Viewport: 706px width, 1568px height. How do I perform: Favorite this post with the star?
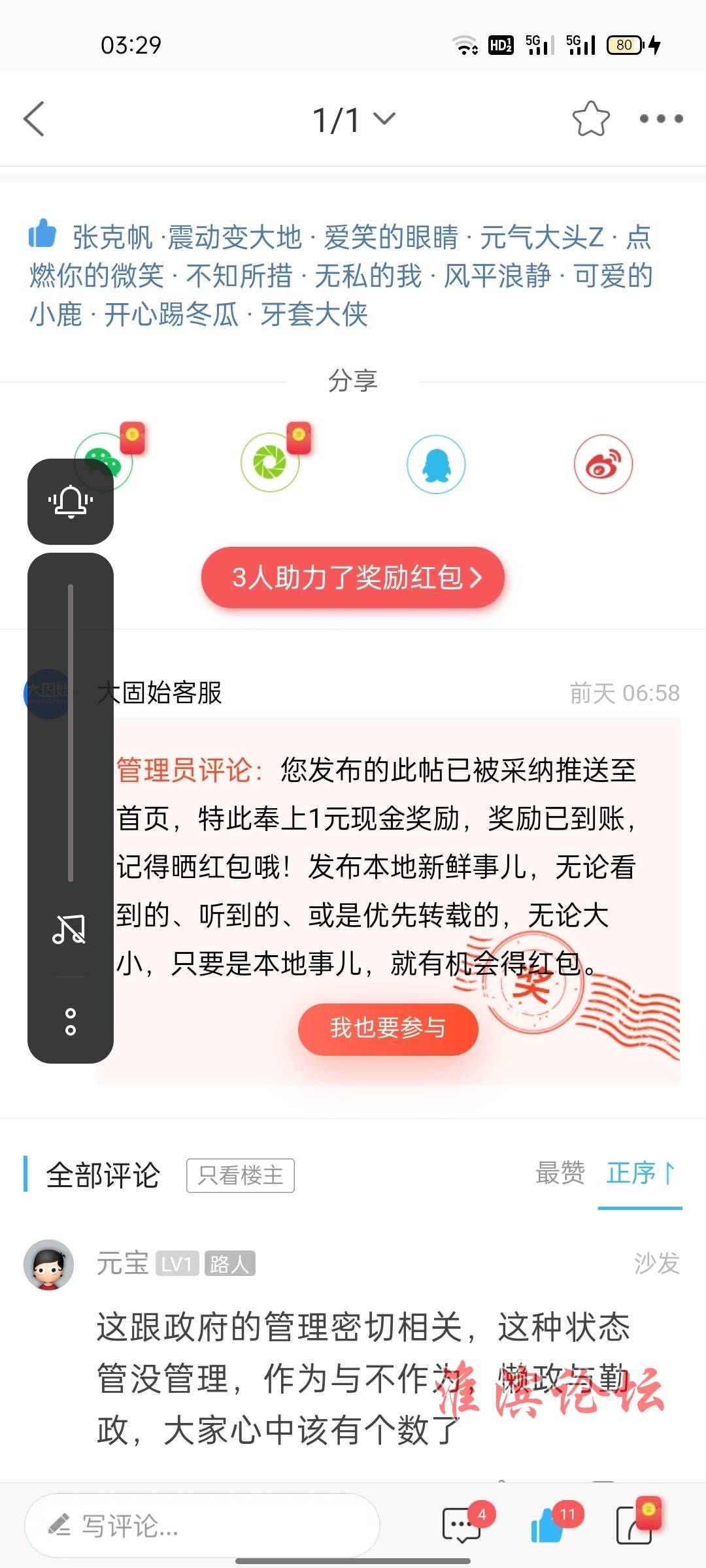(590, 119)
